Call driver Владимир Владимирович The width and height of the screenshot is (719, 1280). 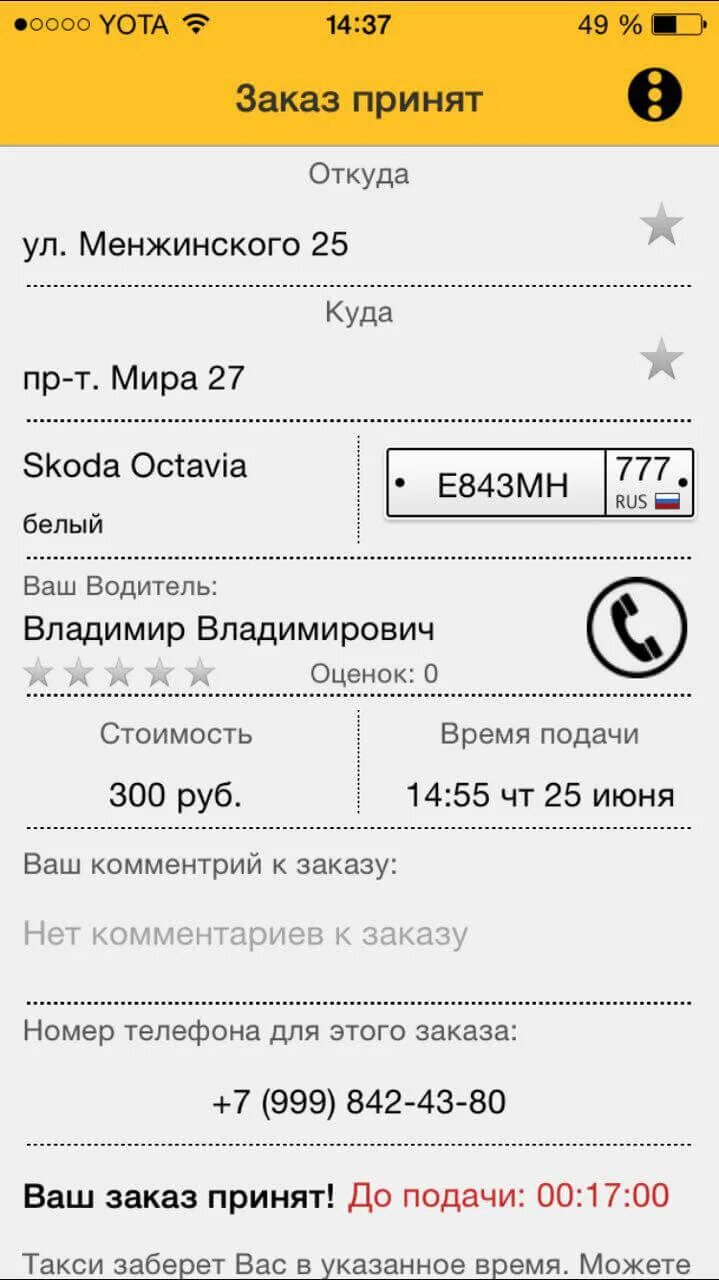pyautogui.click(x=637, y=628)
